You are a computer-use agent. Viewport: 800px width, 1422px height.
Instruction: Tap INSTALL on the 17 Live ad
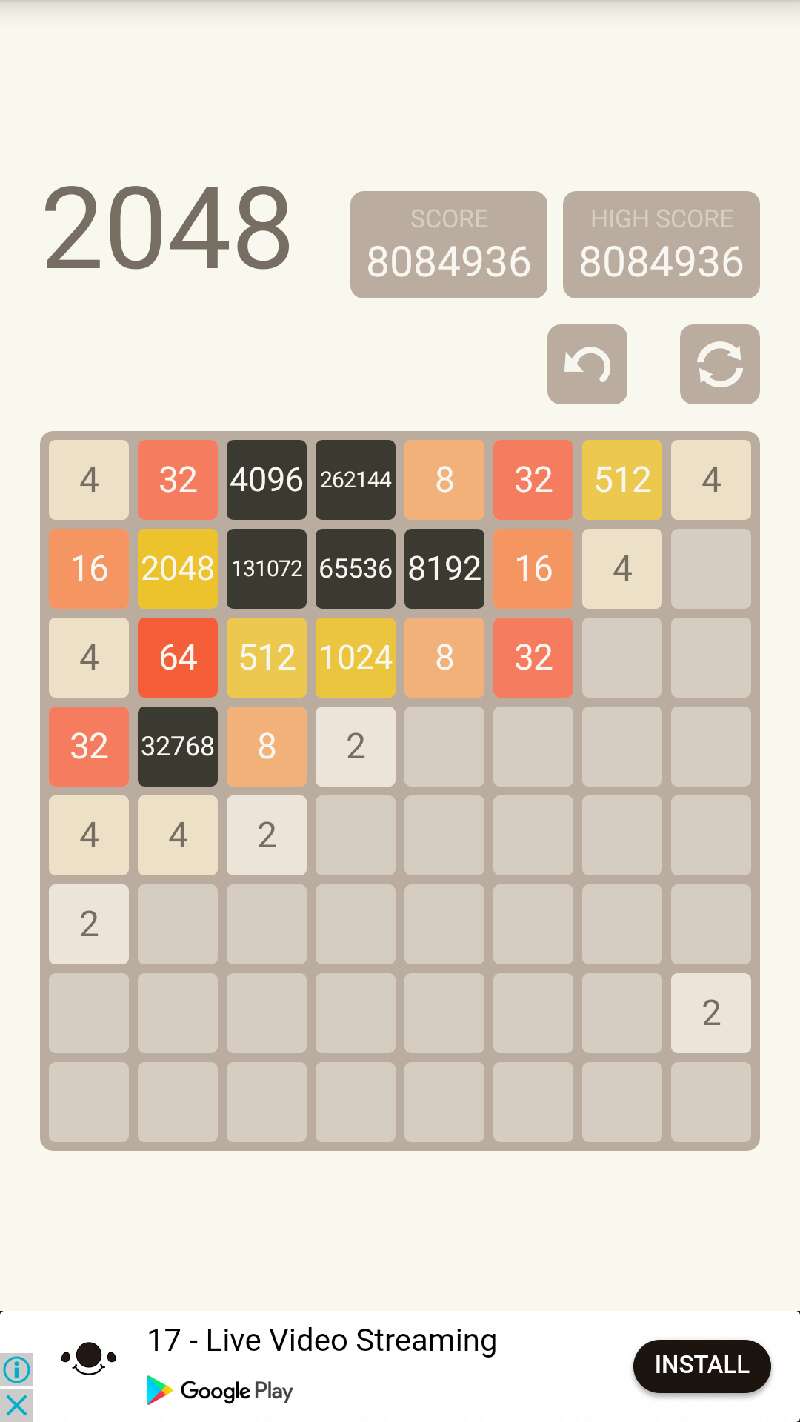pos(702,1365)
